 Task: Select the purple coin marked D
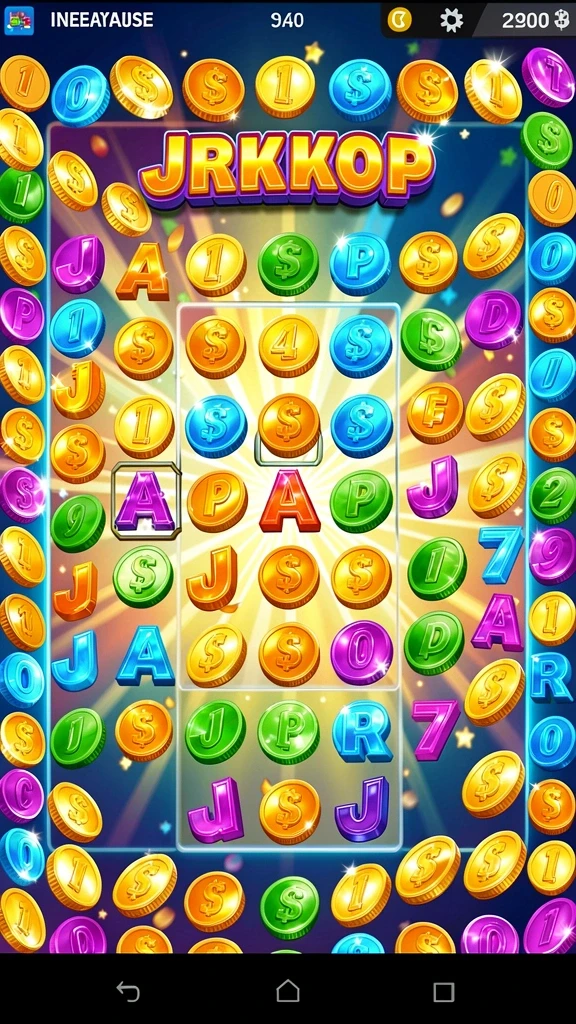pos(494,319)
